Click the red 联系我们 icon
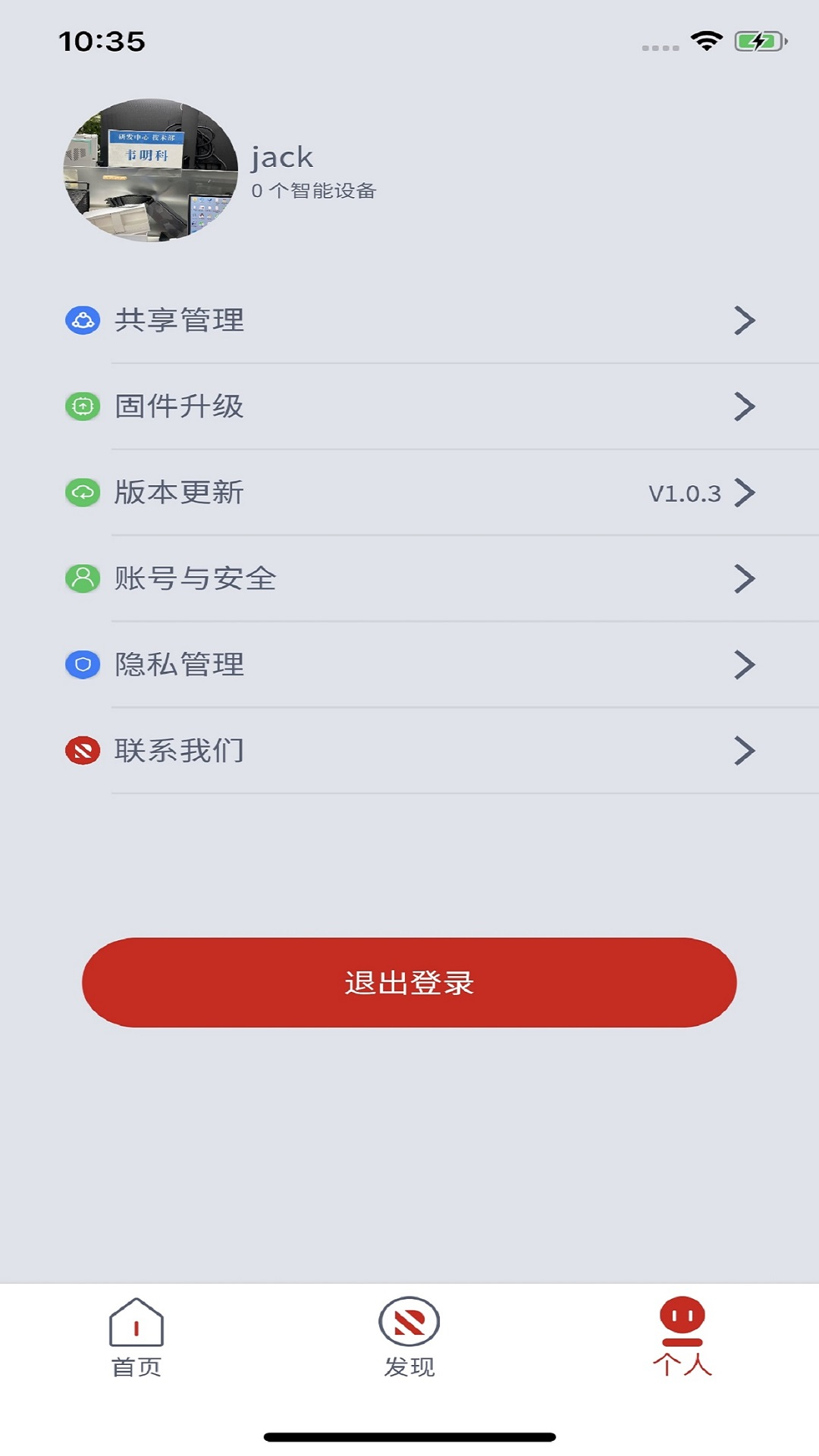Screen dimensions: 819x1456 point(82,752)
